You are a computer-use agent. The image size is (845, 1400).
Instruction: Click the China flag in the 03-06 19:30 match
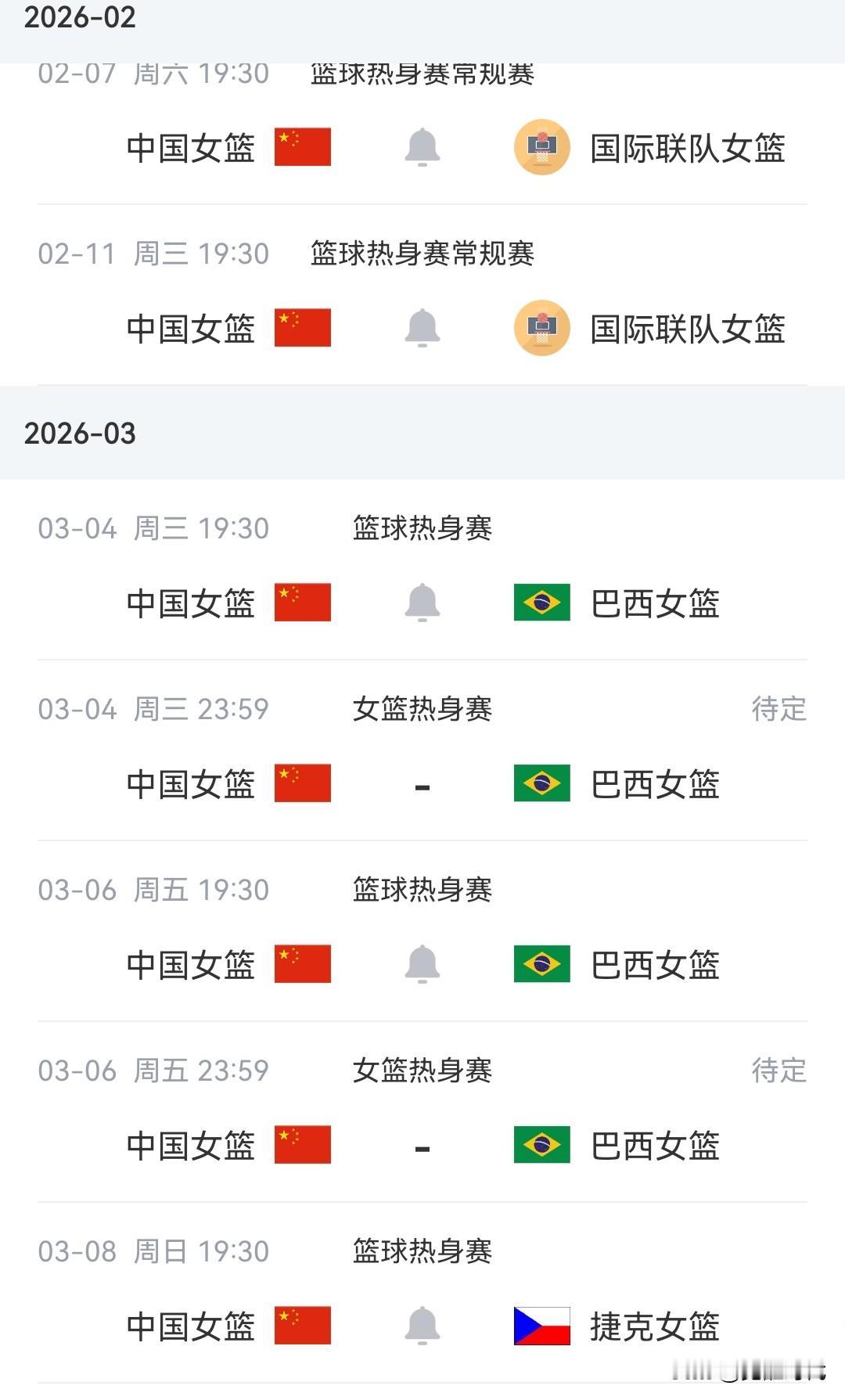click(x=303, y=965)
